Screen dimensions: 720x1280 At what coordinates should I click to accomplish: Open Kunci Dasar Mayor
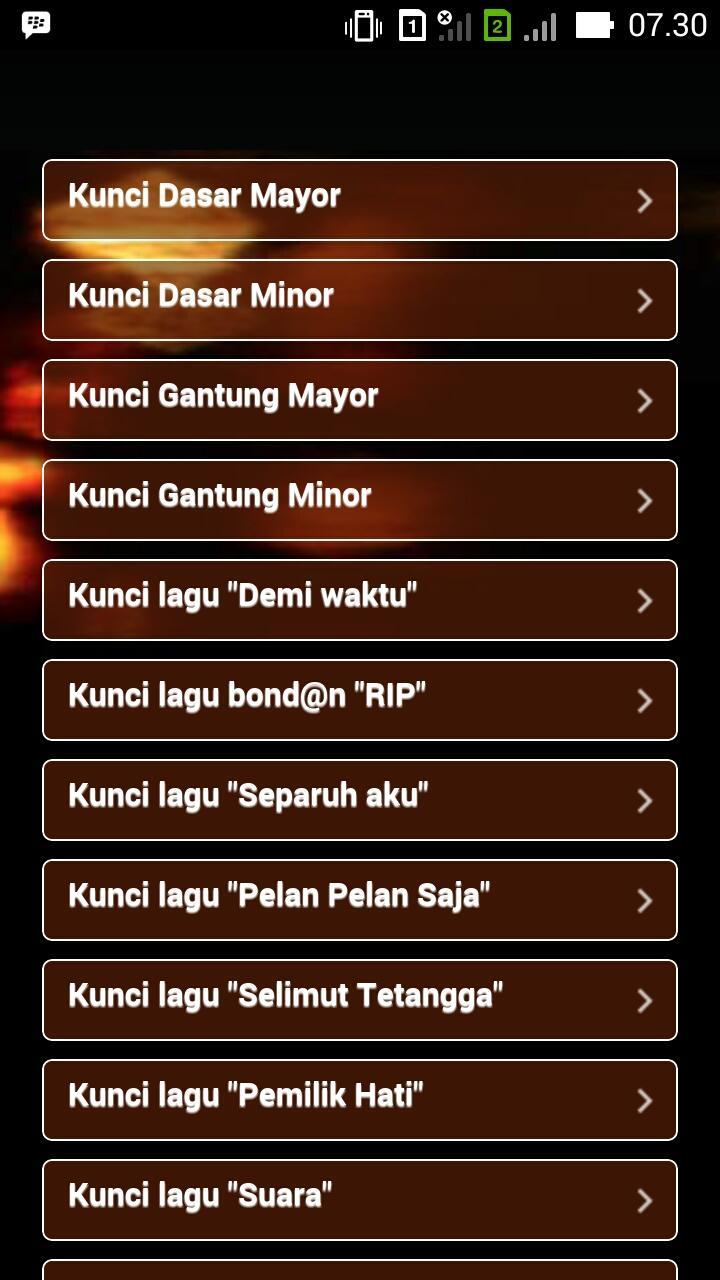pos(359,200)
